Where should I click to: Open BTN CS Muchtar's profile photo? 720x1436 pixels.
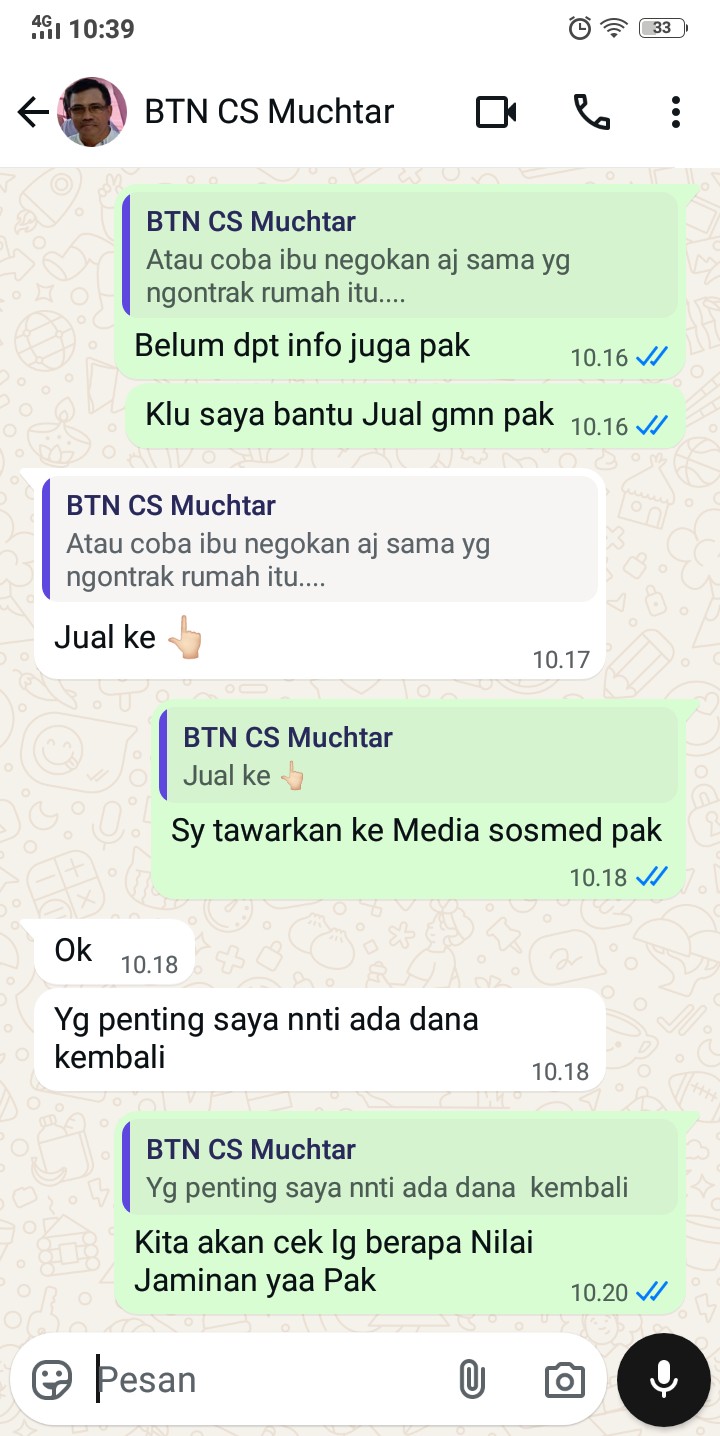point(92,112)
